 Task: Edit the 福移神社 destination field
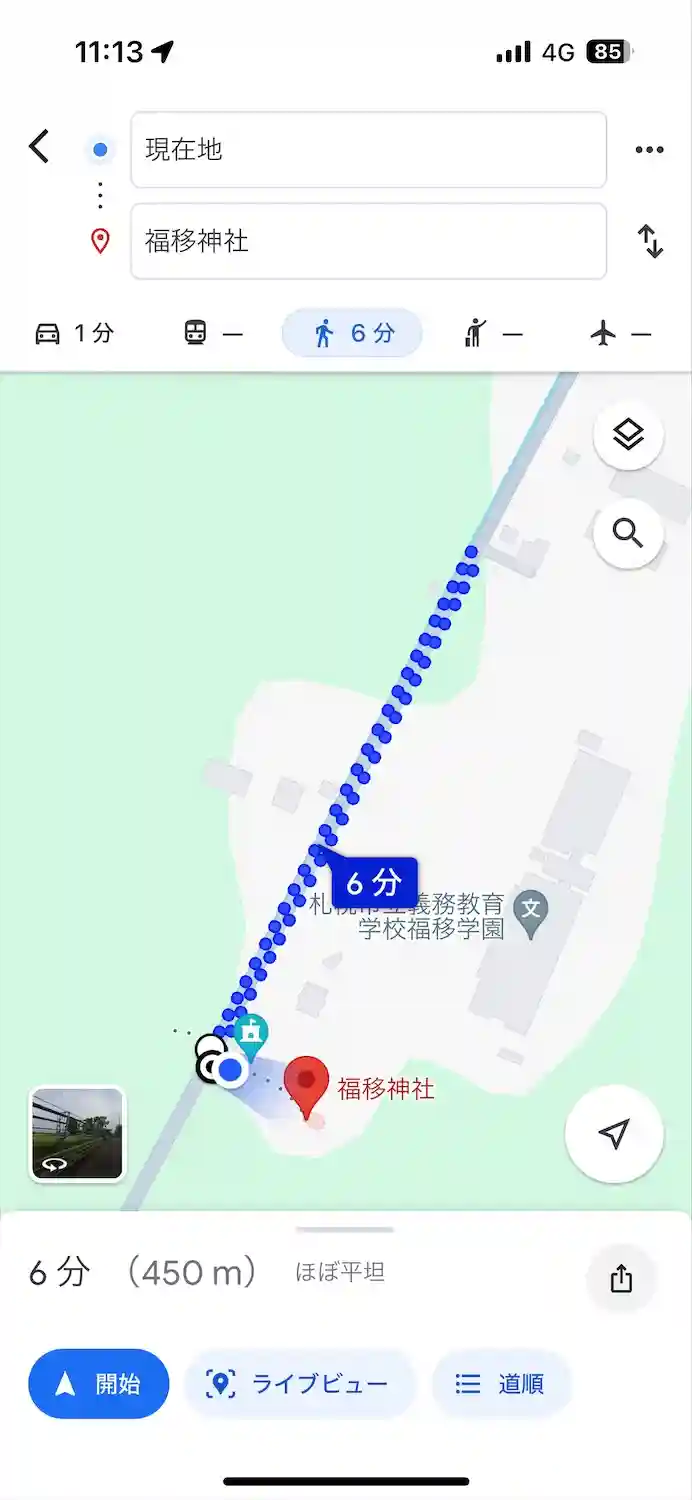pos(368,241)
